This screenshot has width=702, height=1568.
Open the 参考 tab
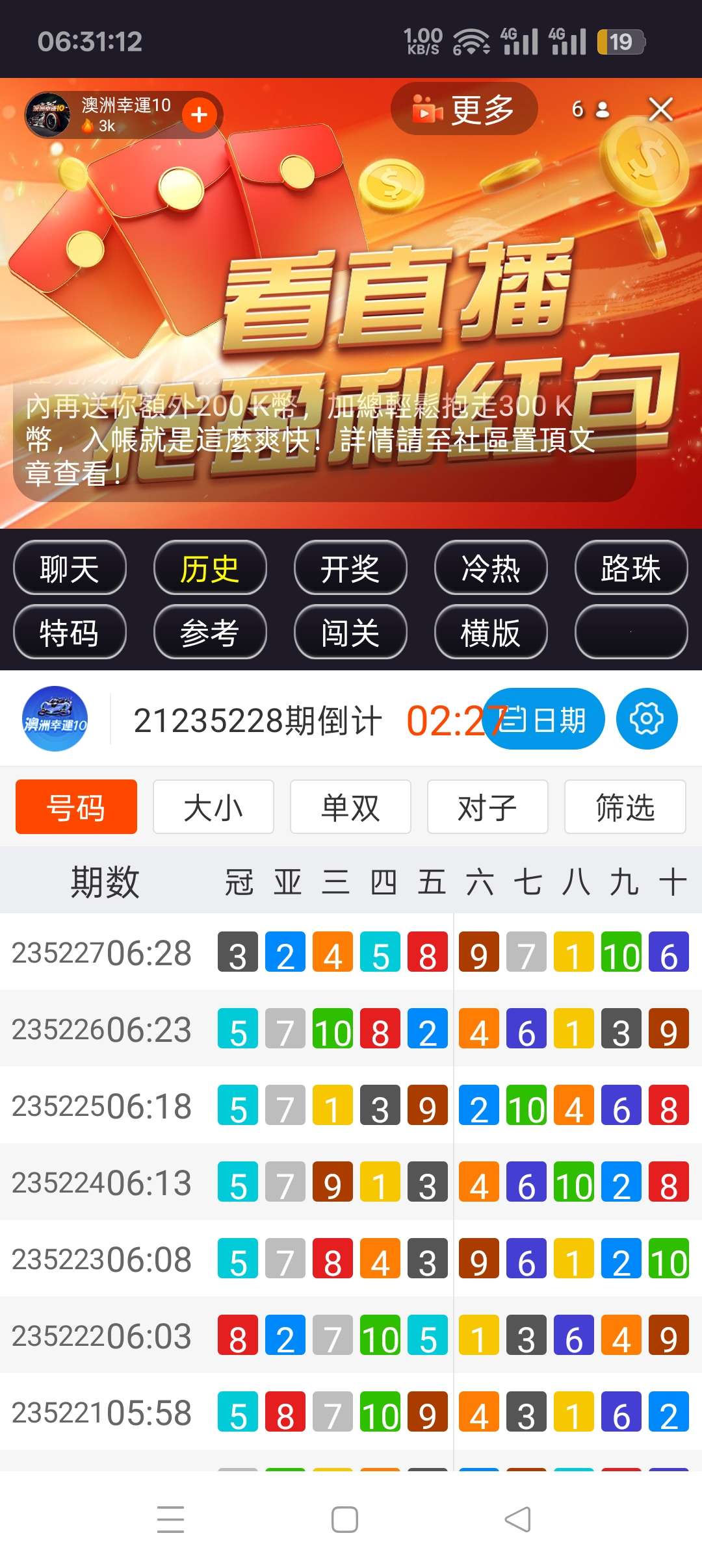[210, 632]
